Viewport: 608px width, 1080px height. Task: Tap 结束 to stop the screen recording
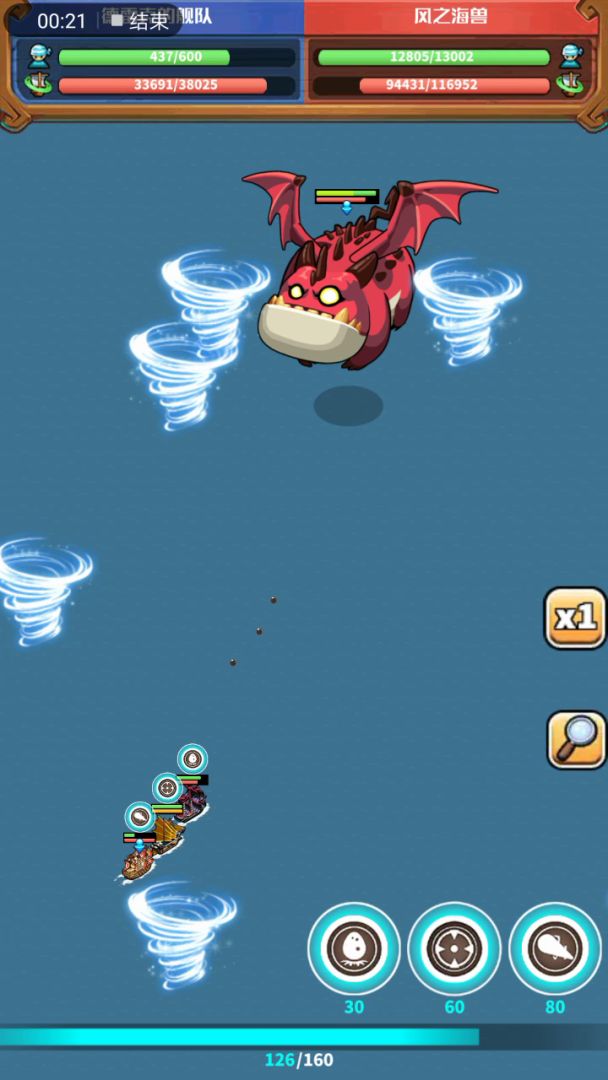click(x=140, y=21)
